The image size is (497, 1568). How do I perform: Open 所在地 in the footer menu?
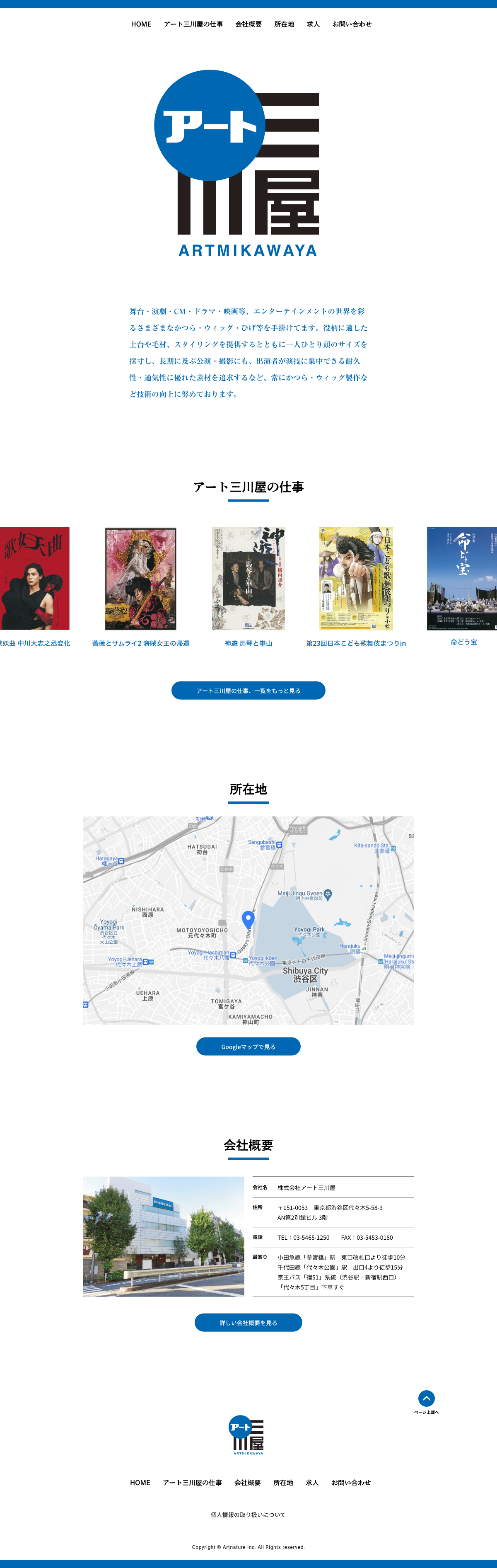[283, 1482]
